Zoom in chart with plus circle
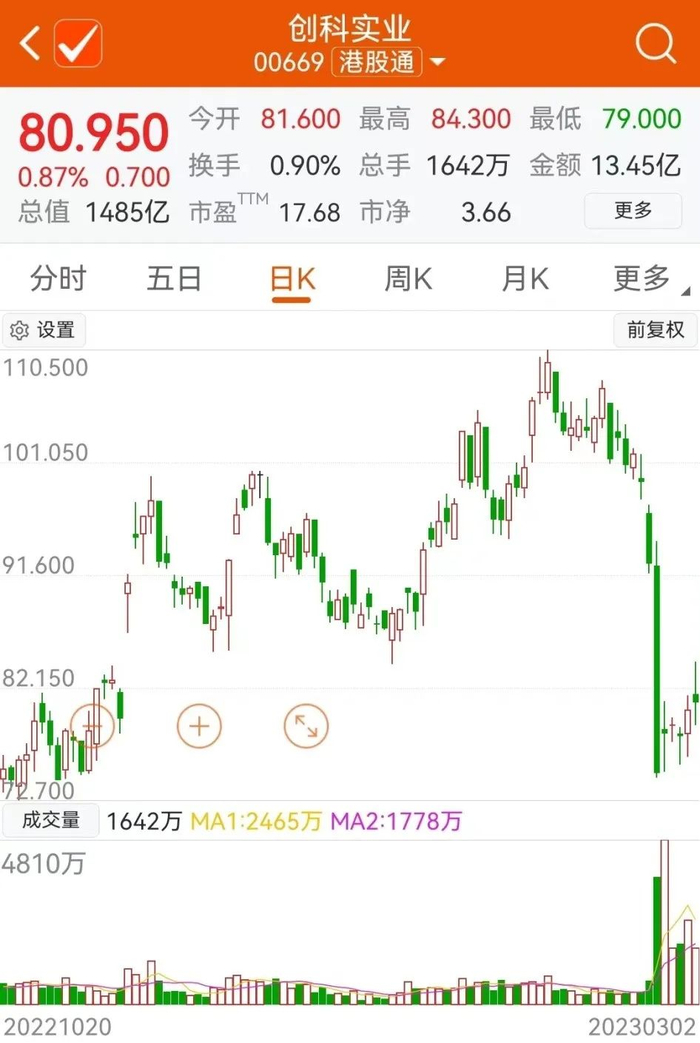This screenshot has height=1043, width=700. 199,726
